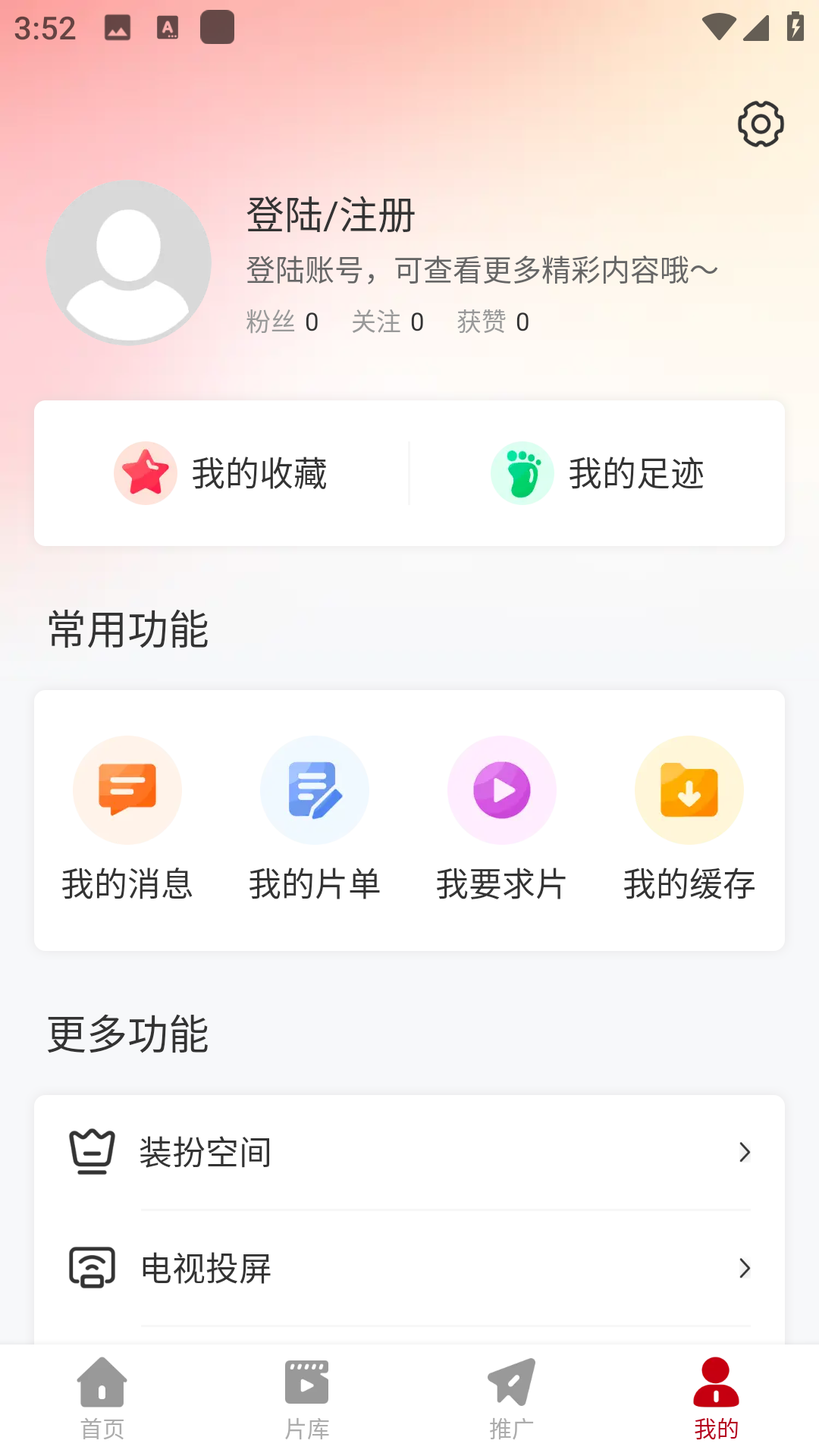Open the 装扮空间 row
The width and height of the screenshot is (819, 1456).
[x=409, y=1152]
